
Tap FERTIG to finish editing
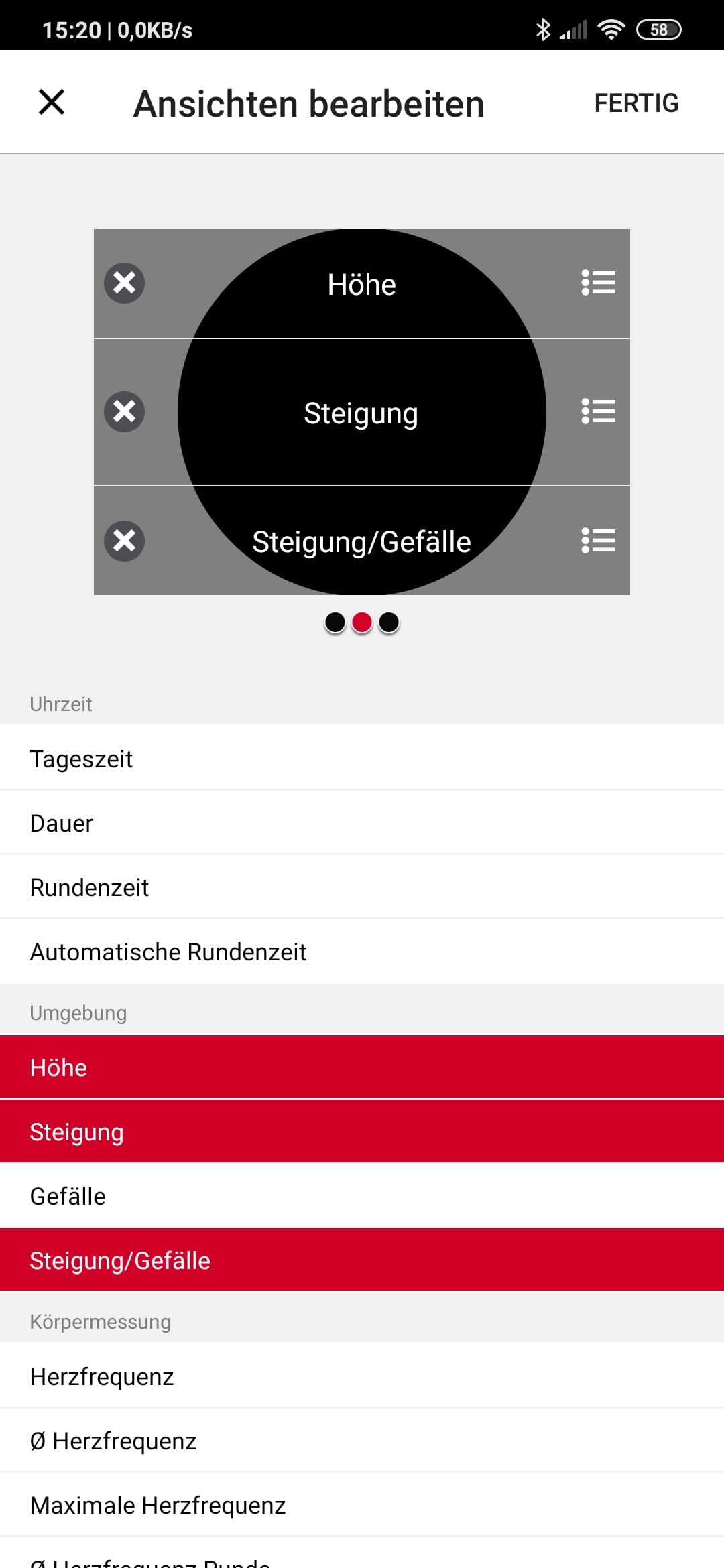point(636,103)
